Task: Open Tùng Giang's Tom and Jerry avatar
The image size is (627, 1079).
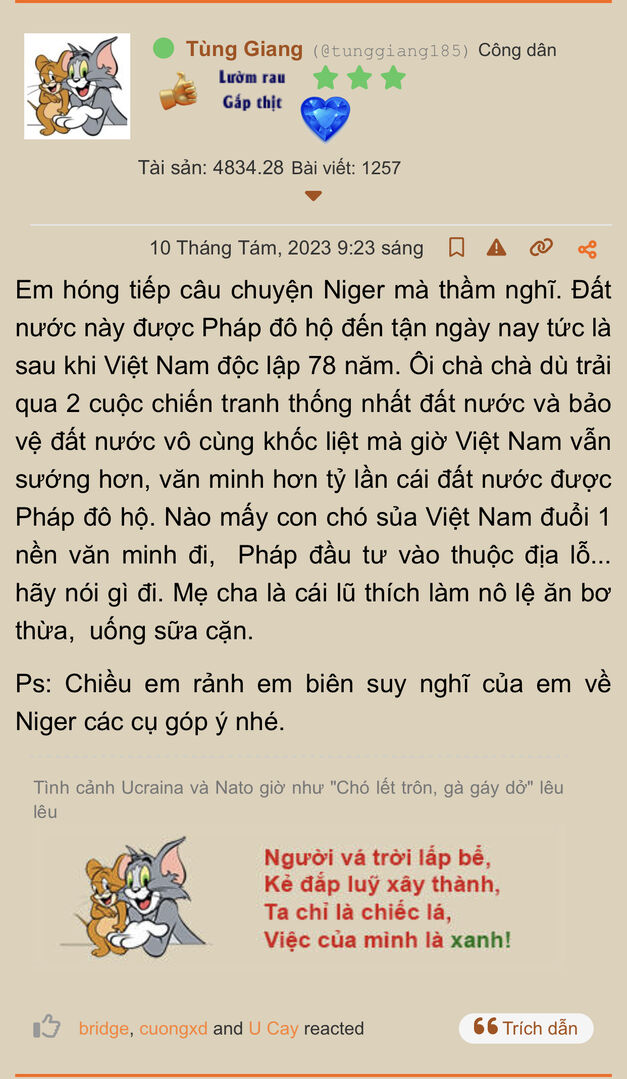Action: tap(77, 86)
